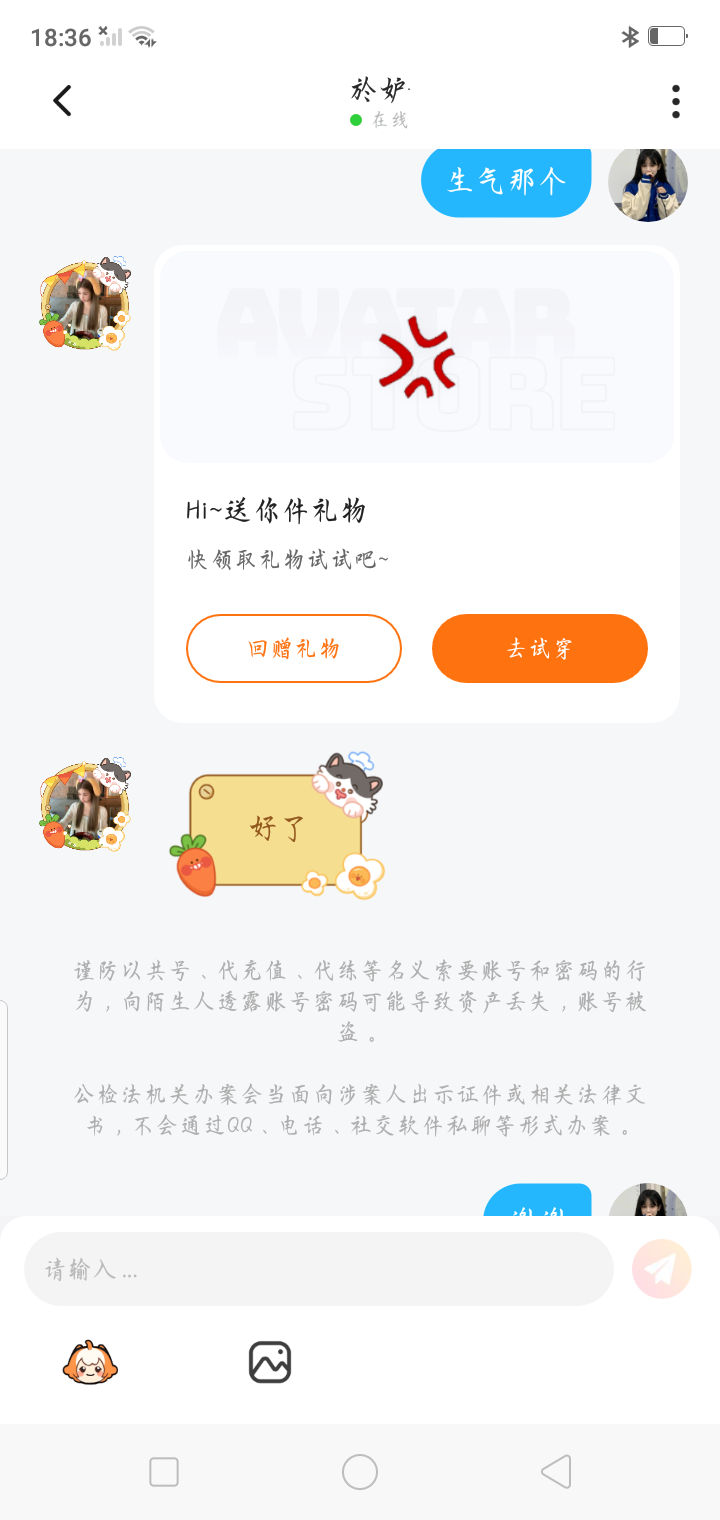View the sender's avatar beside the gift card
Screen dimensions: 720x1520
(85, 305)
